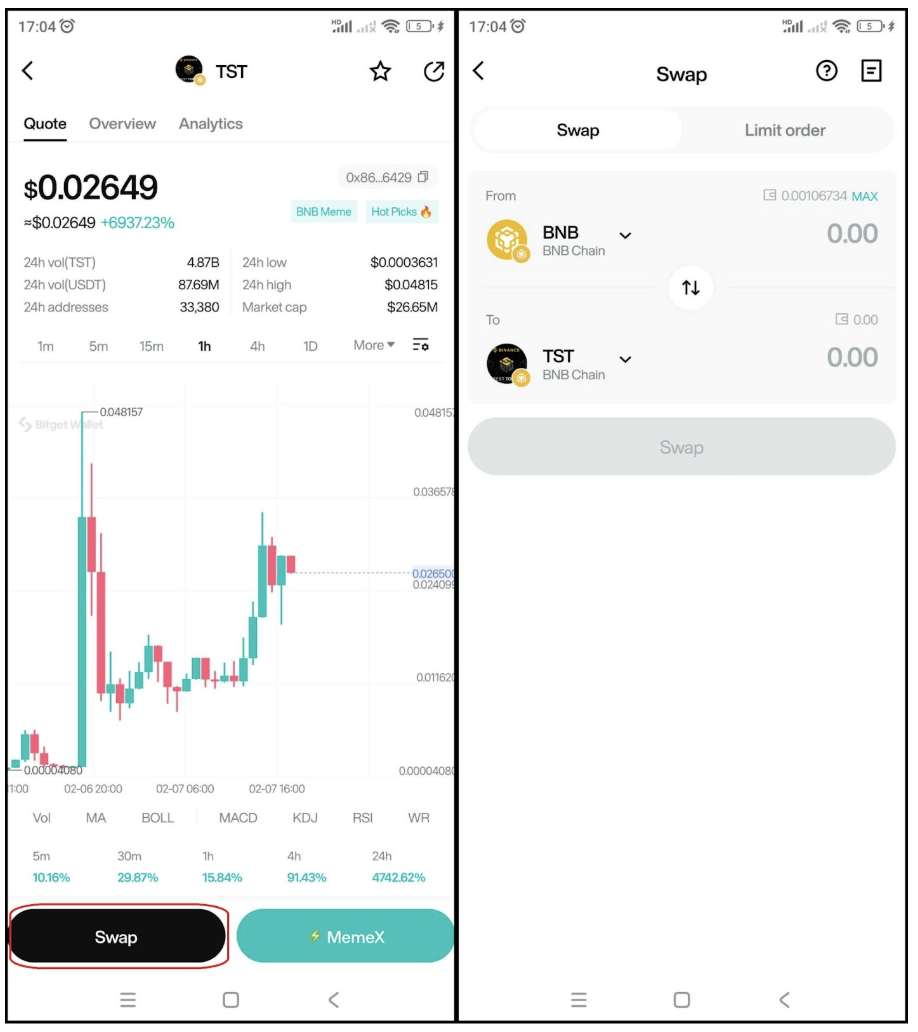Open the help question mark on Swap screen
The width and height of the screenshot is (918, 1032).
click(826, 72)
